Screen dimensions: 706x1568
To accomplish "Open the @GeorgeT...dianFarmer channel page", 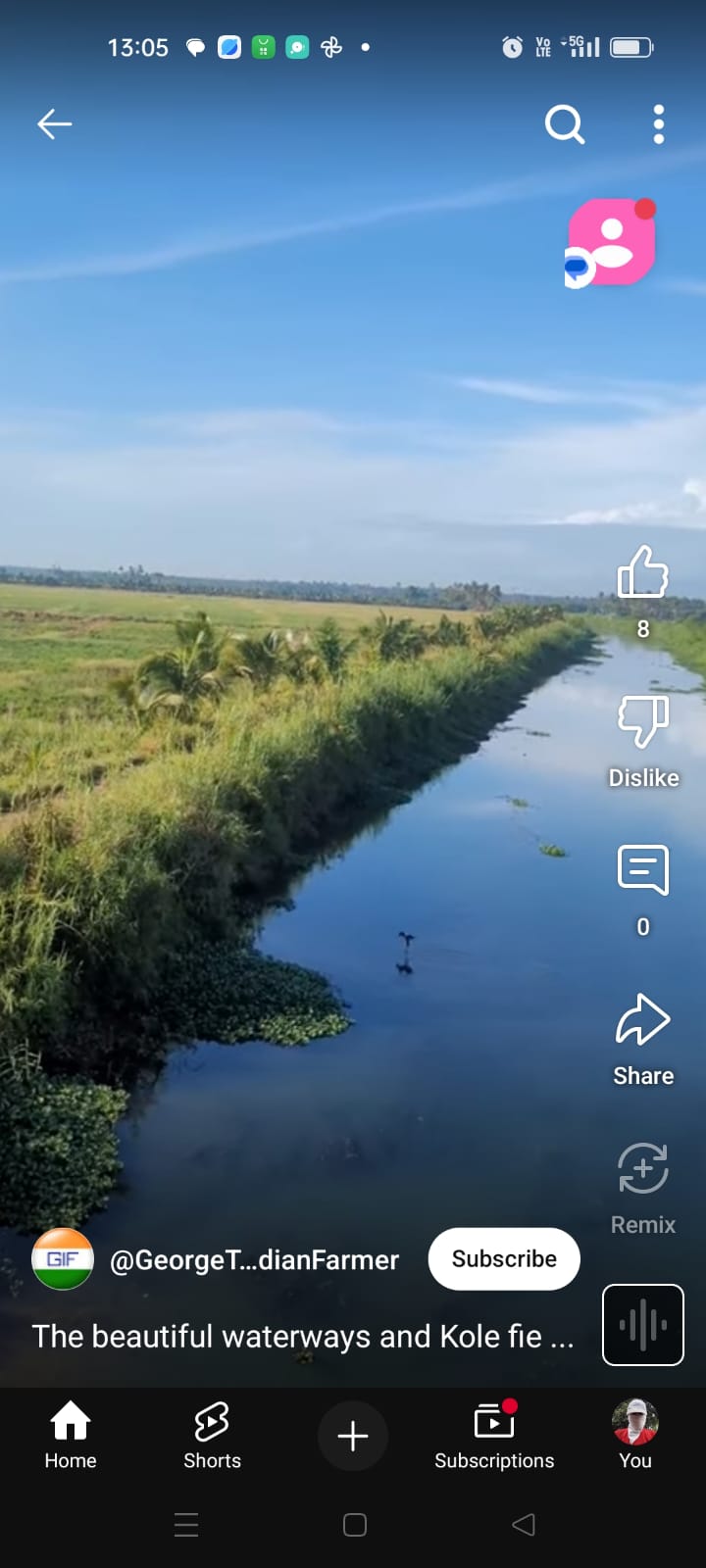I will (254, 1260).
